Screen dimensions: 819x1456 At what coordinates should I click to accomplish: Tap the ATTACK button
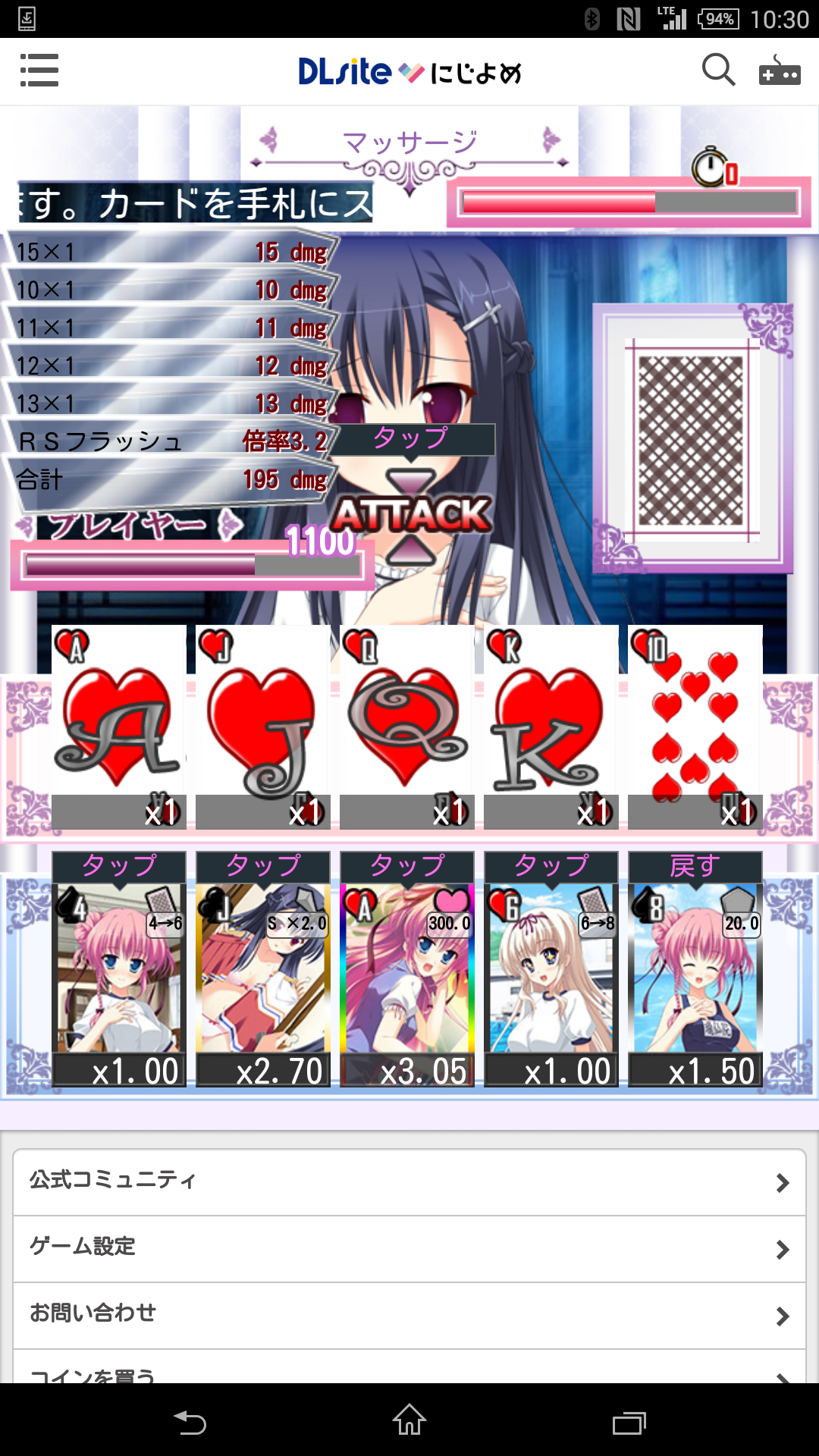(x=412, y=514)
